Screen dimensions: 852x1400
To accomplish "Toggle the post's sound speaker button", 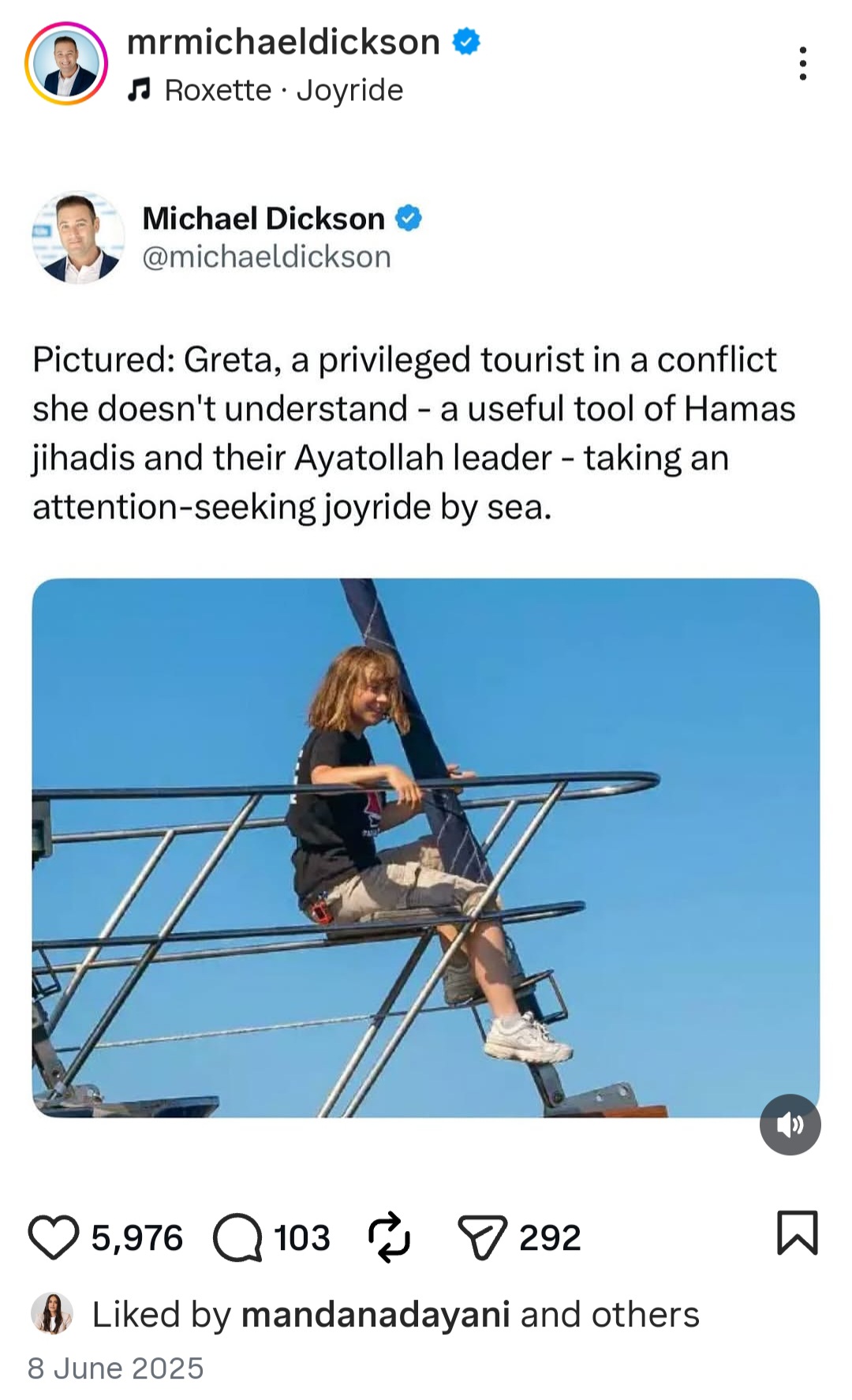I will pyautogui.click(x=790, y=1125).
